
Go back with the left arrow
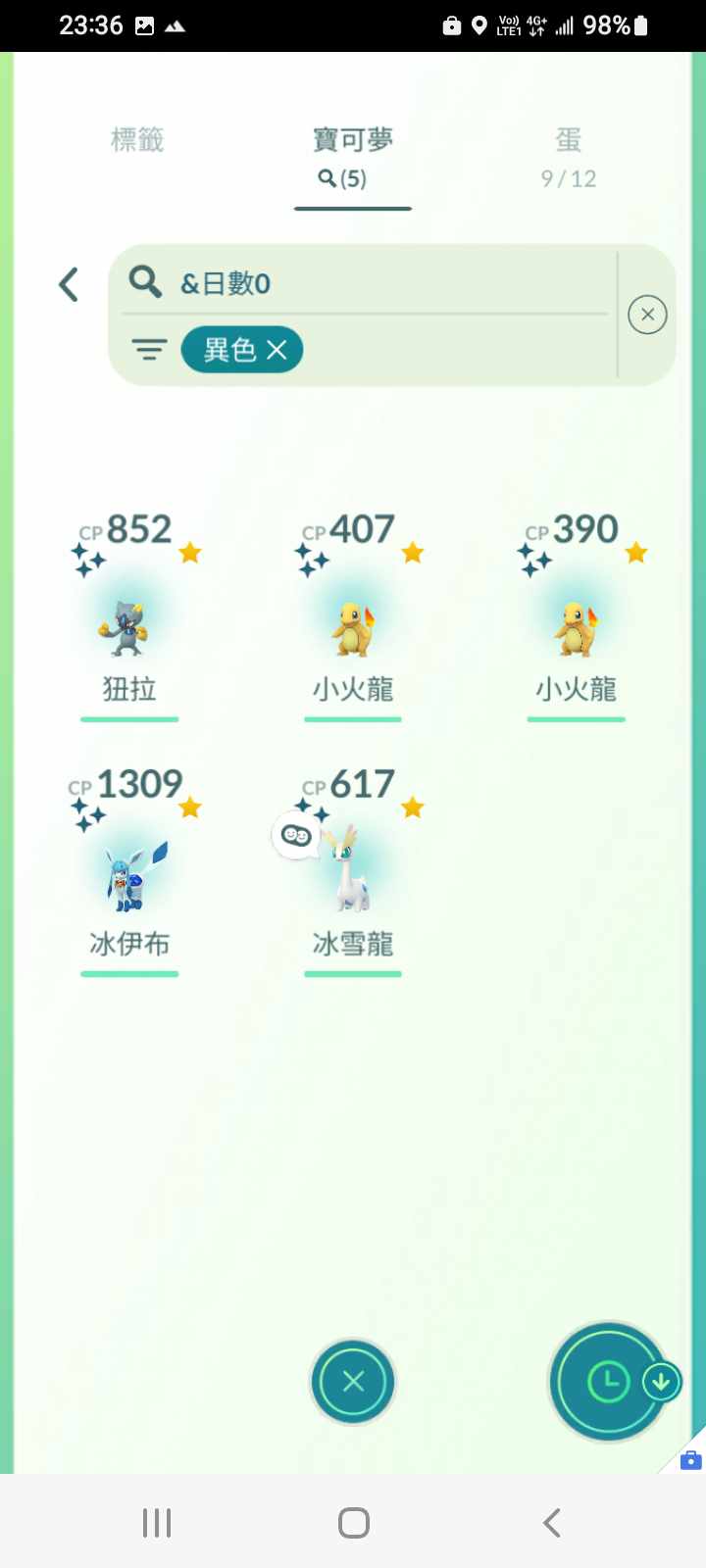[x=69, y=285]
